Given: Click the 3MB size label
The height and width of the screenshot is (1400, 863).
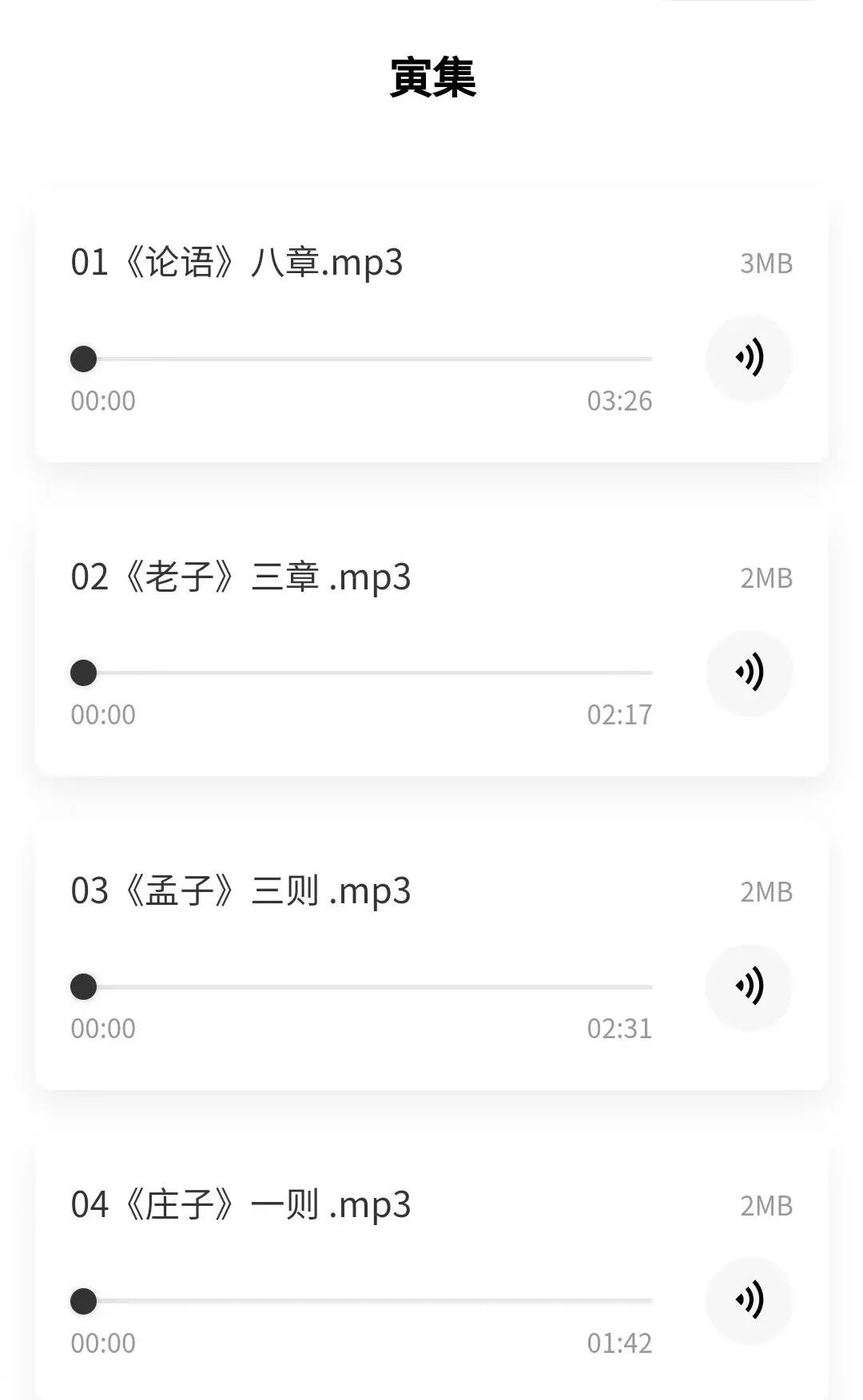Looking at the screenshot, I should click(766, 264).
